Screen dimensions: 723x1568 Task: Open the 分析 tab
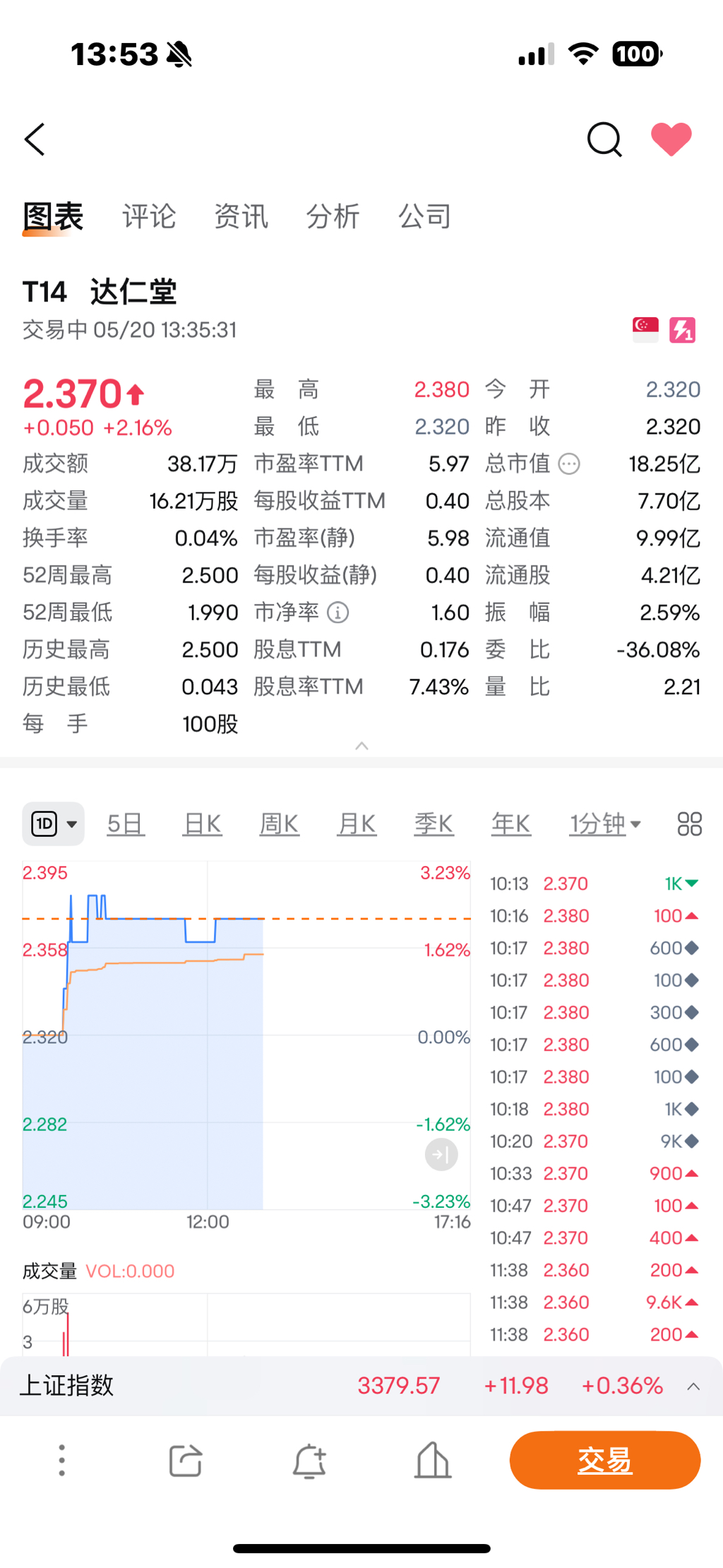pos(333,216)
